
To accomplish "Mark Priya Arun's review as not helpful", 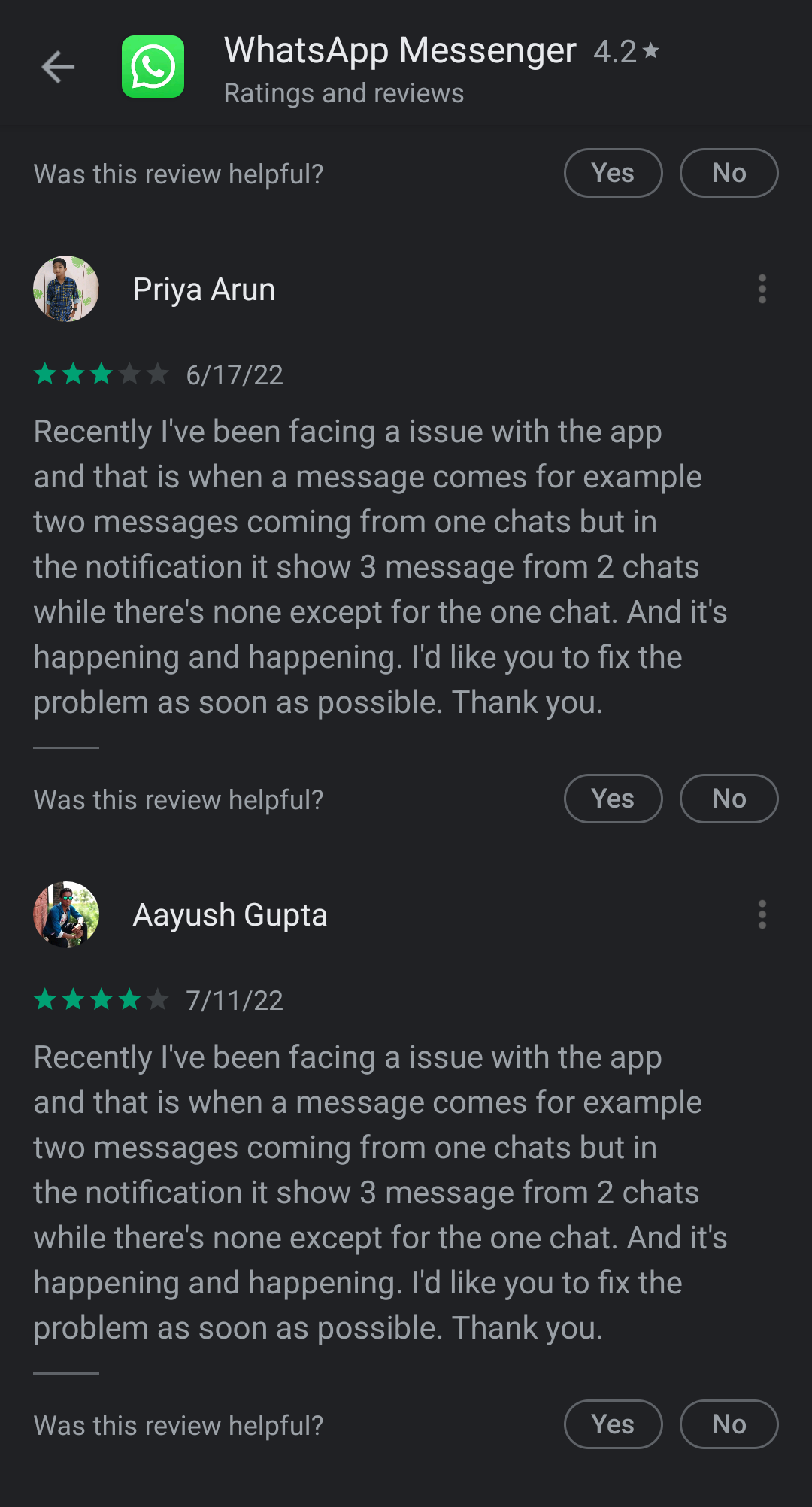I will 729,799.
